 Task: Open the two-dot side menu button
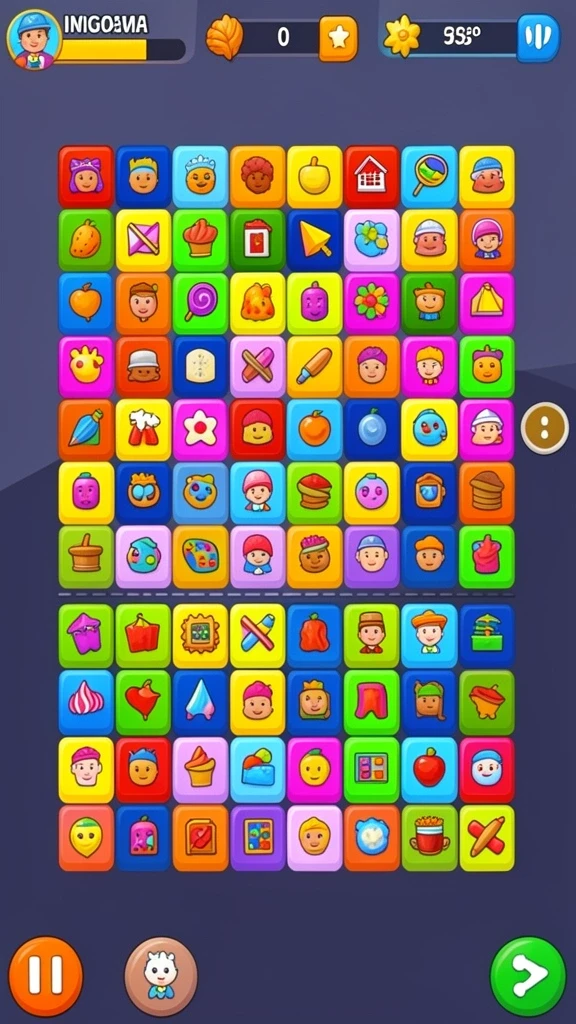click(545, 428)
